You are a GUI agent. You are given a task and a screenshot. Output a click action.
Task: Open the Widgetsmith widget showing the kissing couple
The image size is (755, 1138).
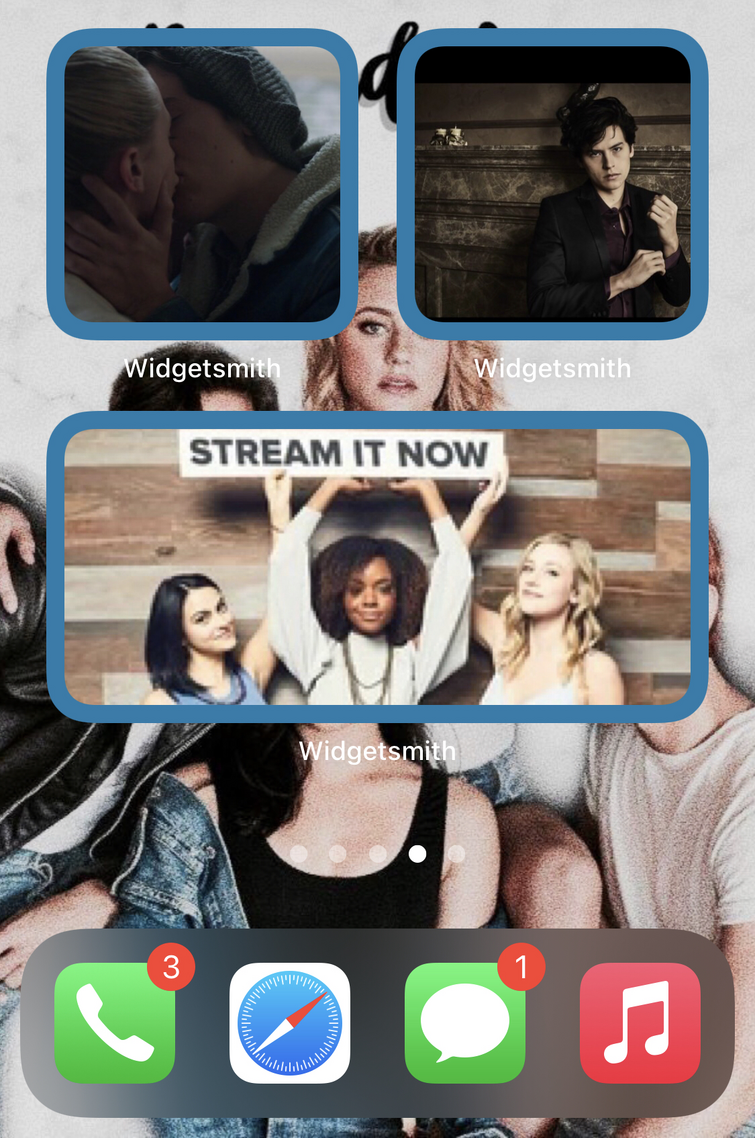click(x=202, y=184)
